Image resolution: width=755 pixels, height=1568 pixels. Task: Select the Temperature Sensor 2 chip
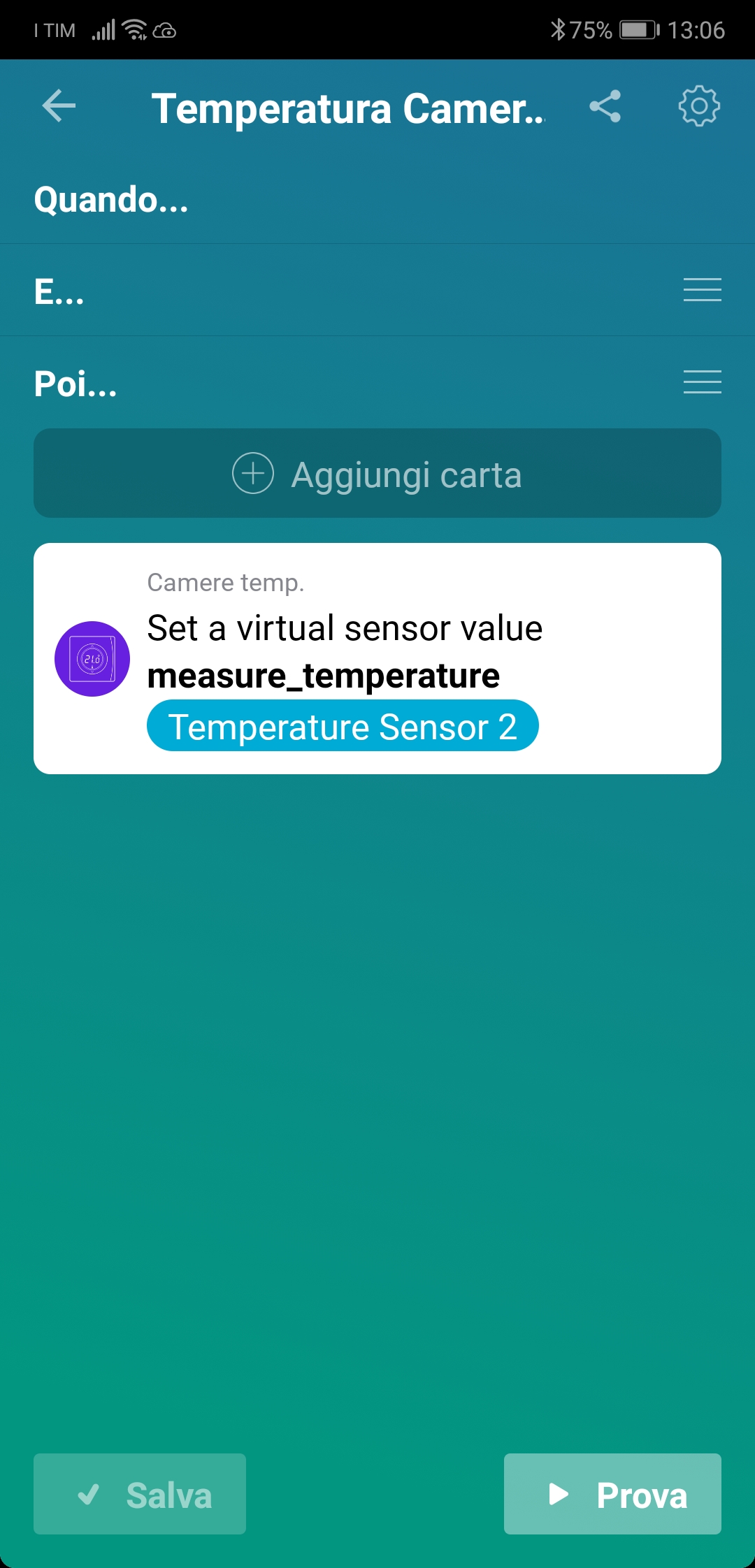pos(343,726)
